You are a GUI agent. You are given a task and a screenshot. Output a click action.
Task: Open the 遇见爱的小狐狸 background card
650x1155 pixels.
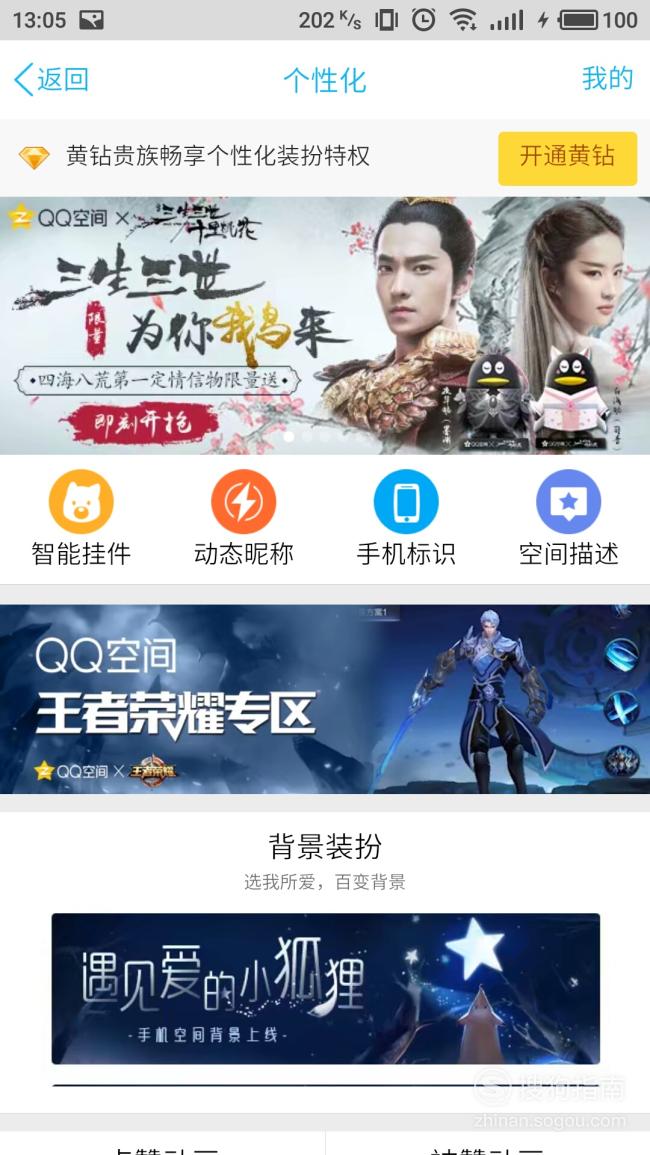pyautogui.click(x=326, y=989)
